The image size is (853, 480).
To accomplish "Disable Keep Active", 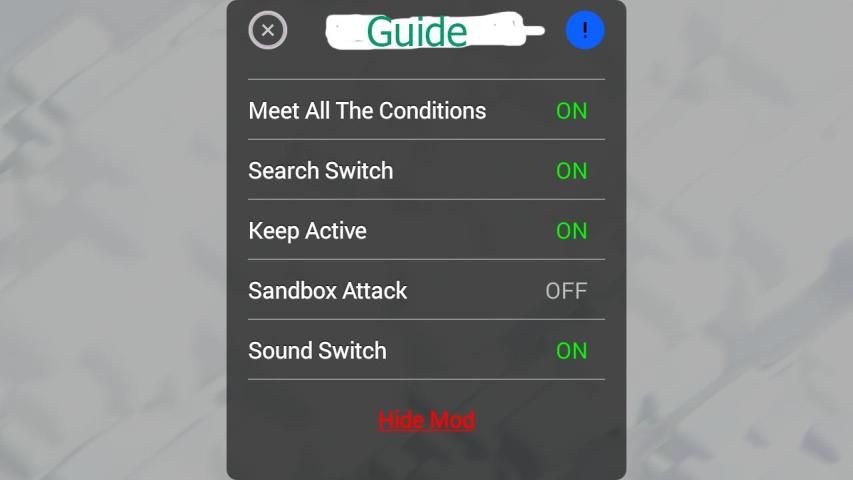I will (x=571, y=231).
